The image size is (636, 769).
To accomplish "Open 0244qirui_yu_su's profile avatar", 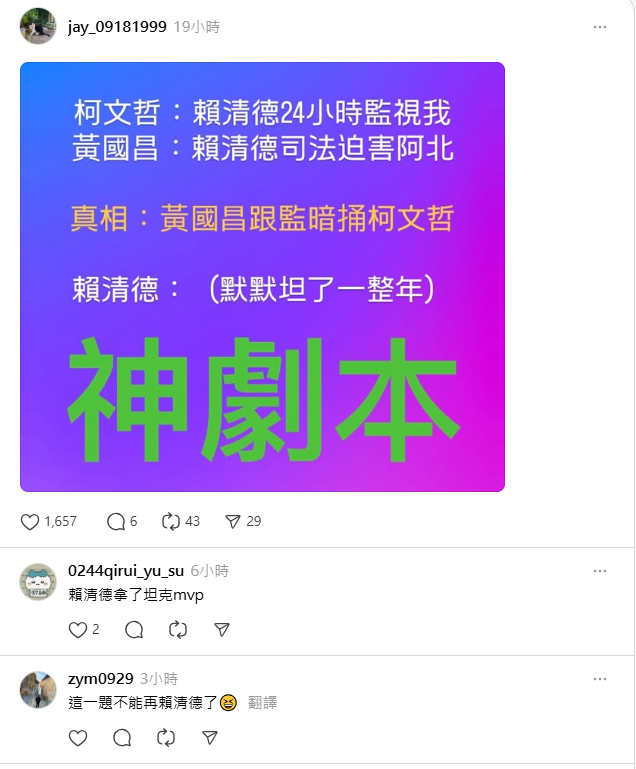I will coord(38,582).
